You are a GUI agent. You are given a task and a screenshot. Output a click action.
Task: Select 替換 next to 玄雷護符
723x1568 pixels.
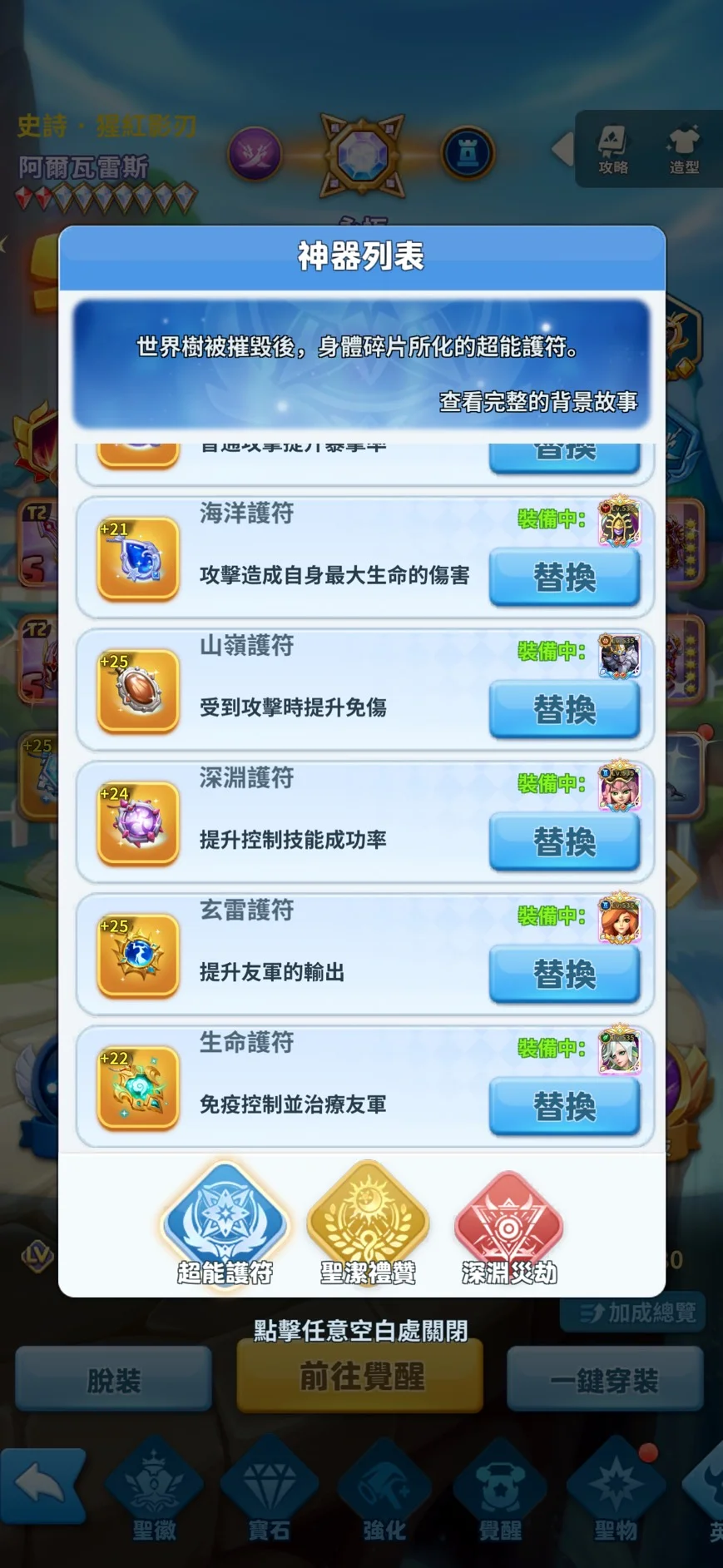[564, 974]
